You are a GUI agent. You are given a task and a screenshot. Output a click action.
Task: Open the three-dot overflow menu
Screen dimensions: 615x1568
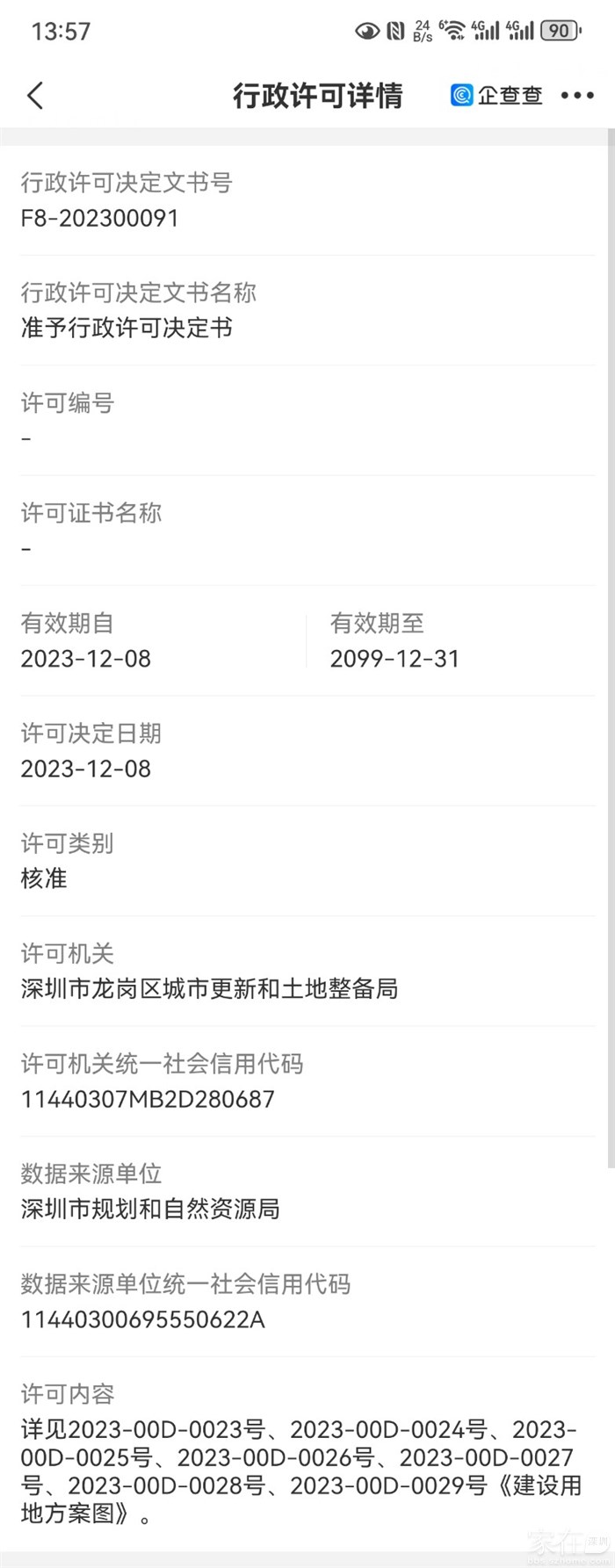pyautogui.click(x=577, y=96)
